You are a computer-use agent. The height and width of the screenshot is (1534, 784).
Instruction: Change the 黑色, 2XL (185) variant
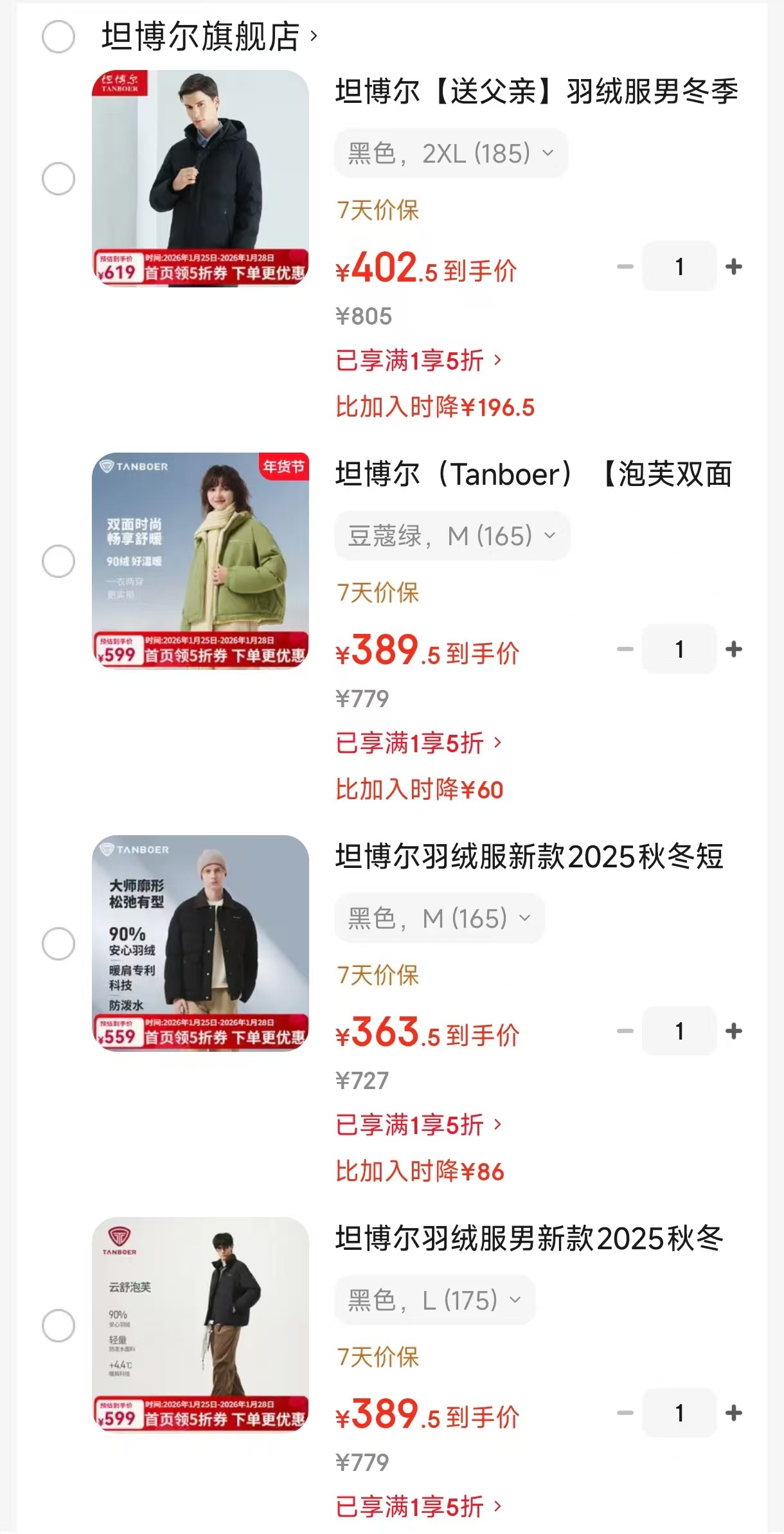450,154
